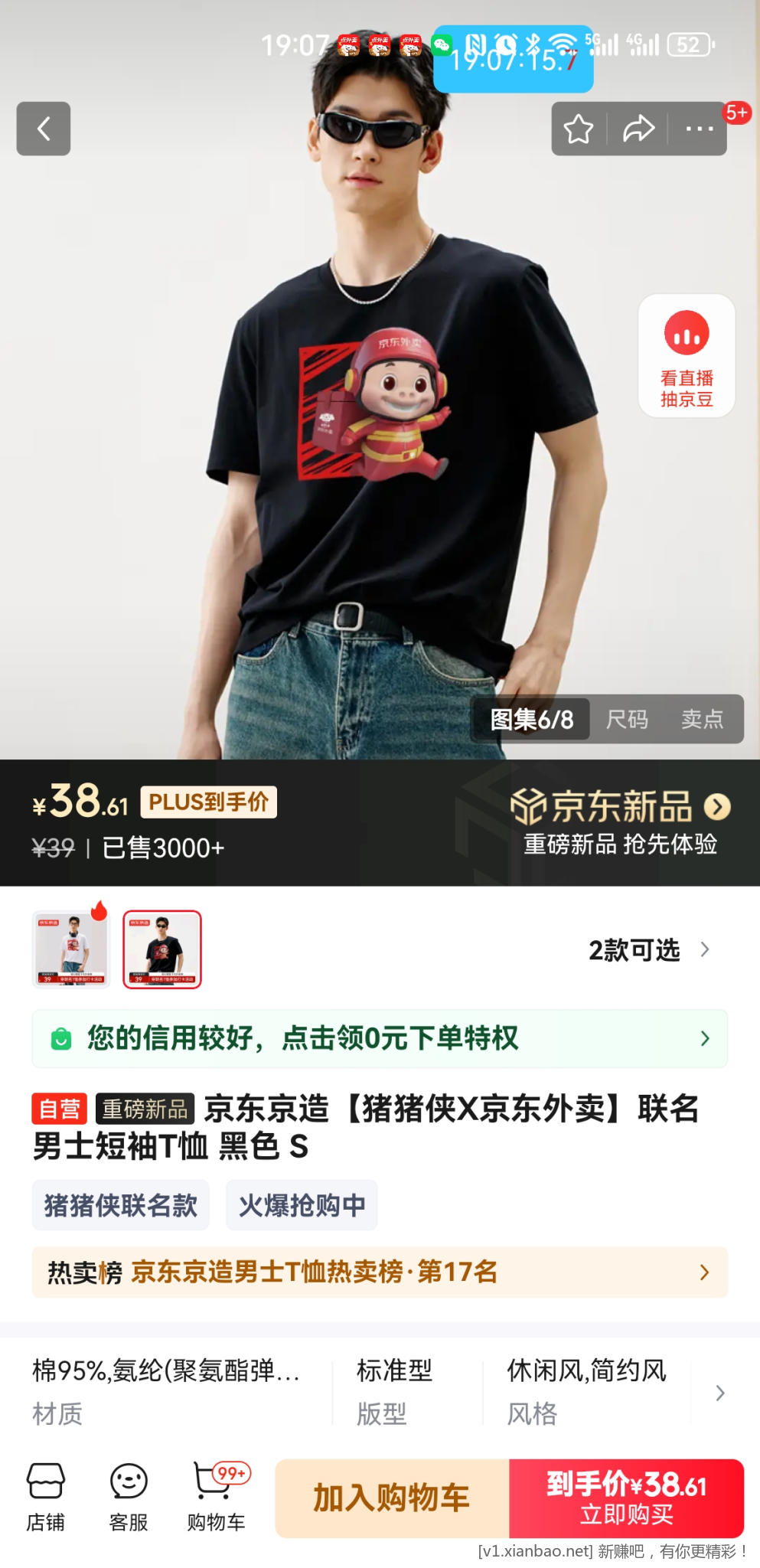Open the 看直播抽京豆 live stream button
Viewport: 760px width, 1568px height.
click(687, 356)
